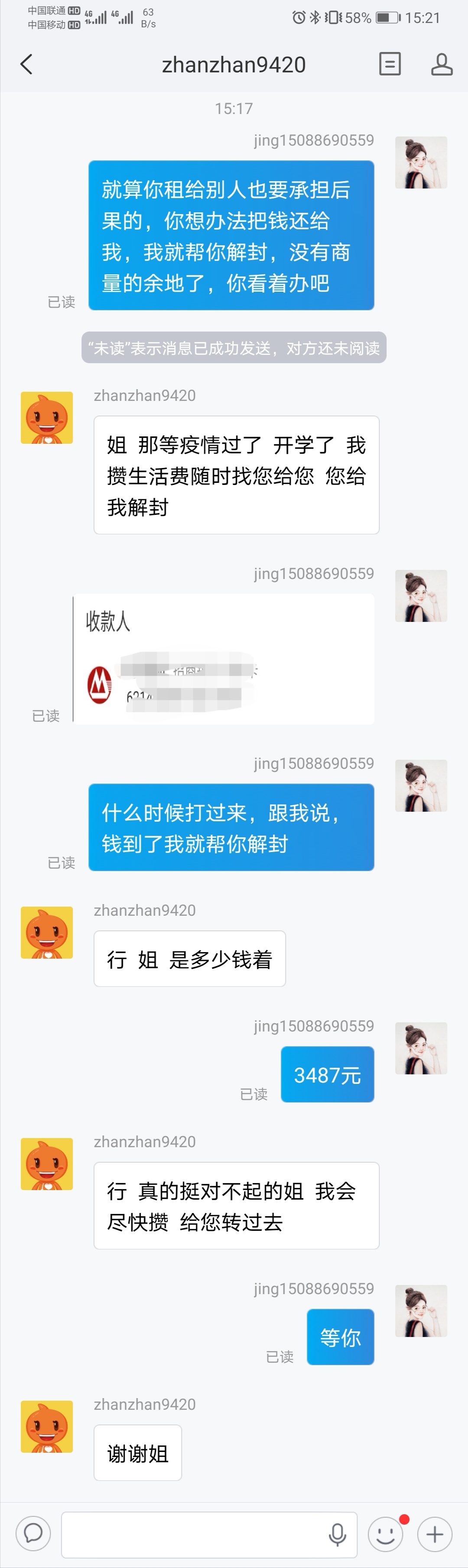The image size is (468, 1568).
Task: Open the payee bank card image
Action: pyautogui.click(x=223, y=659)
